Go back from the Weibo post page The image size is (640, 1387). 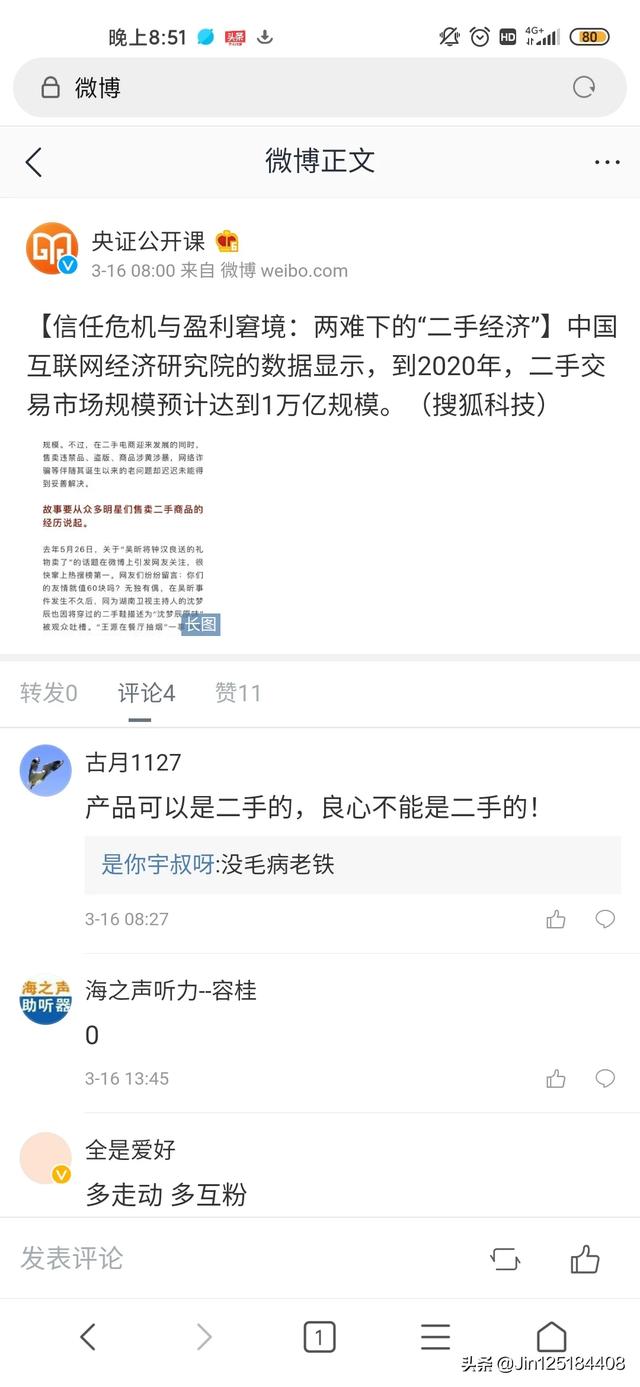click(x=34, y=162)
